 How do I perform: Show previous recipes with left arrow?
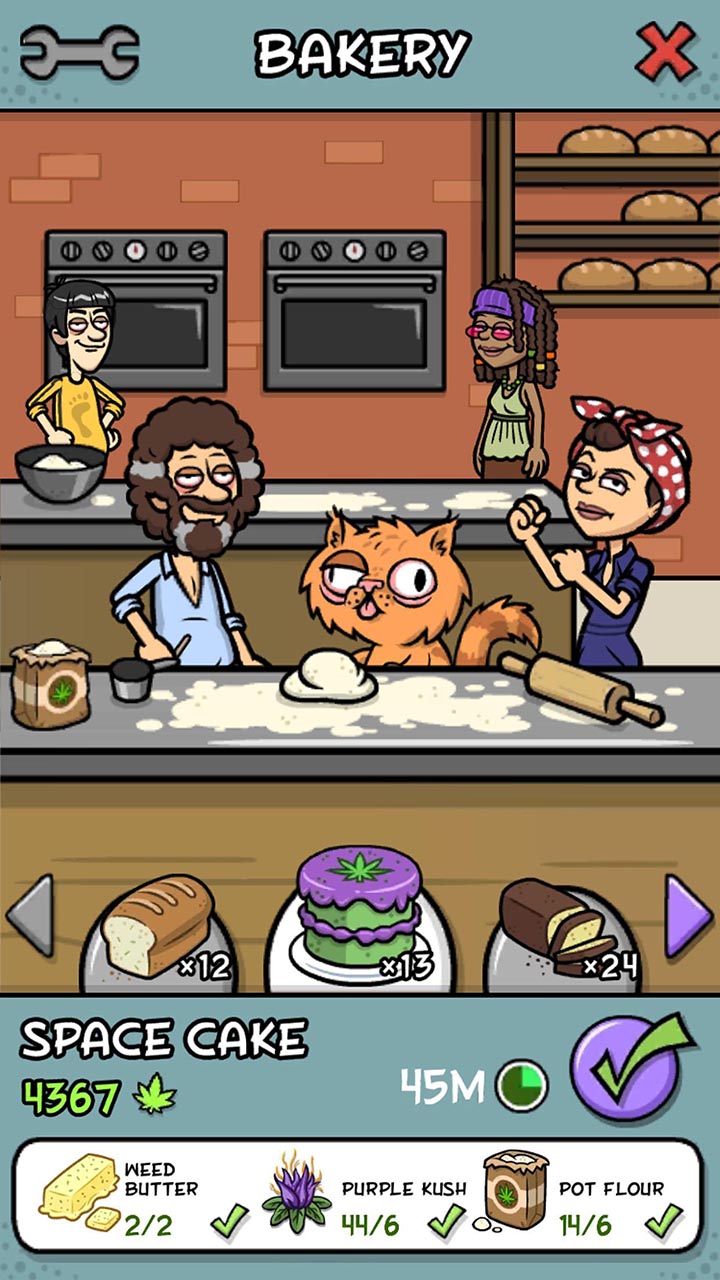31,916
